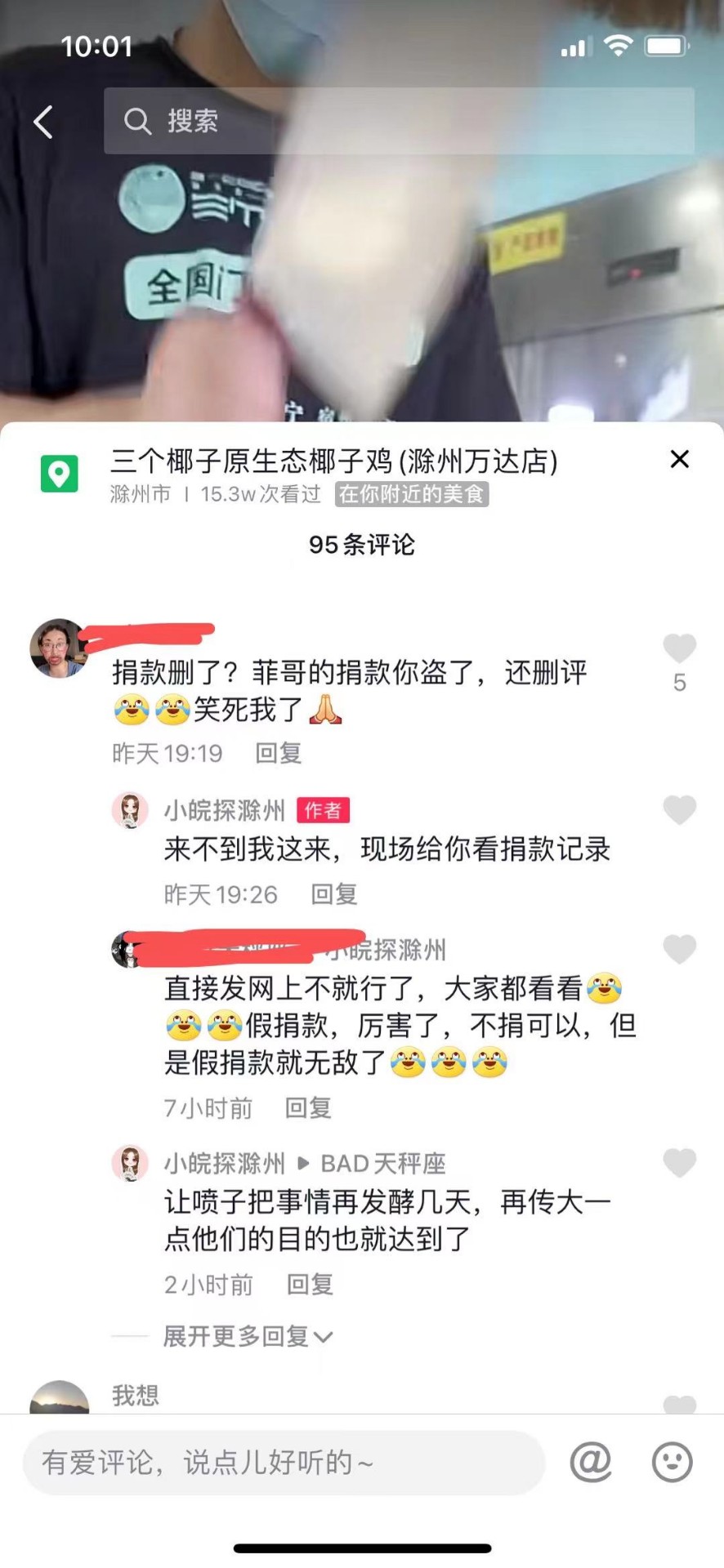Screen dimensions: 724x1568
Task: Reply to the comment posted 2小时前
Action: pos(310,1284)
